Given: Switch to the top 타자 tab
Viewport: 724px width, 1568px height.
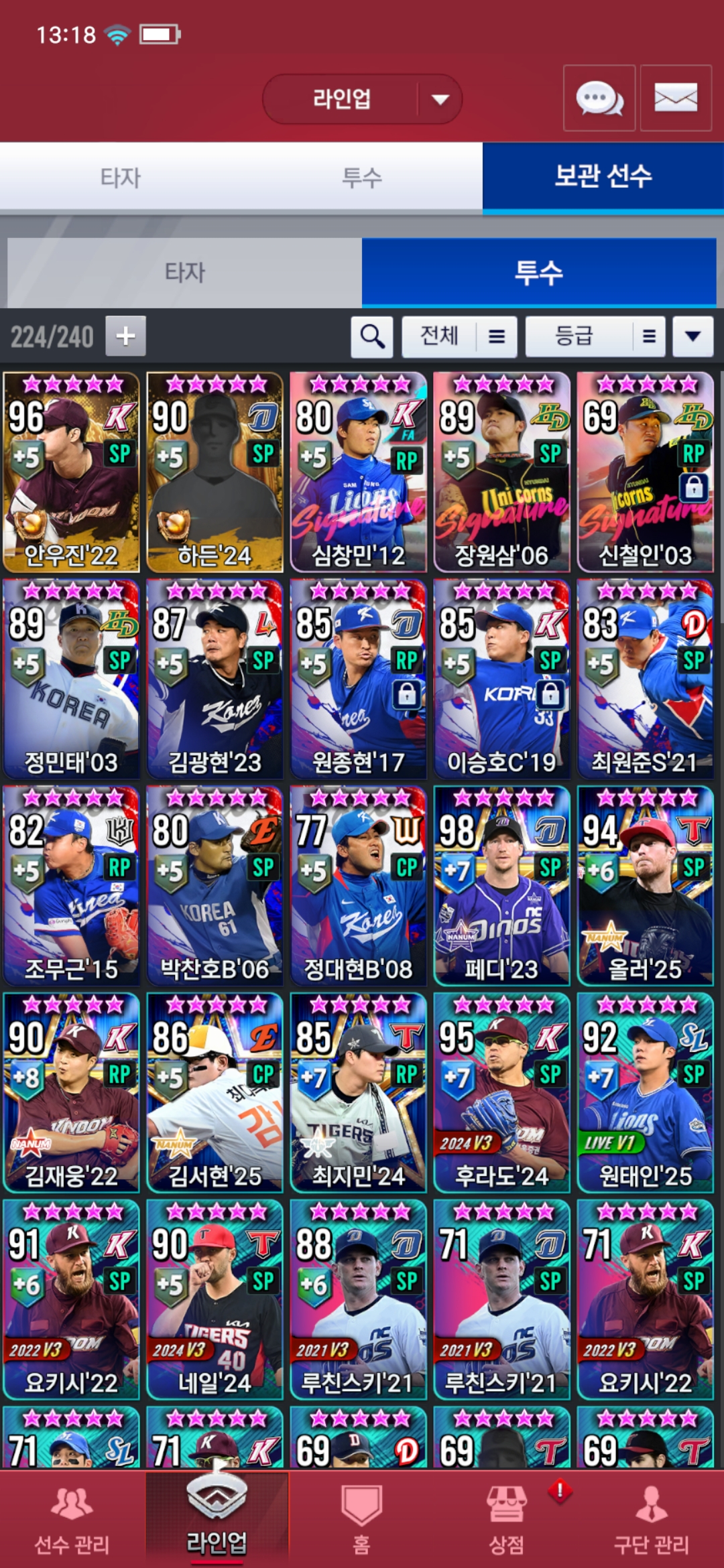Looking at the screenshot, I should (x=121, y=178).
